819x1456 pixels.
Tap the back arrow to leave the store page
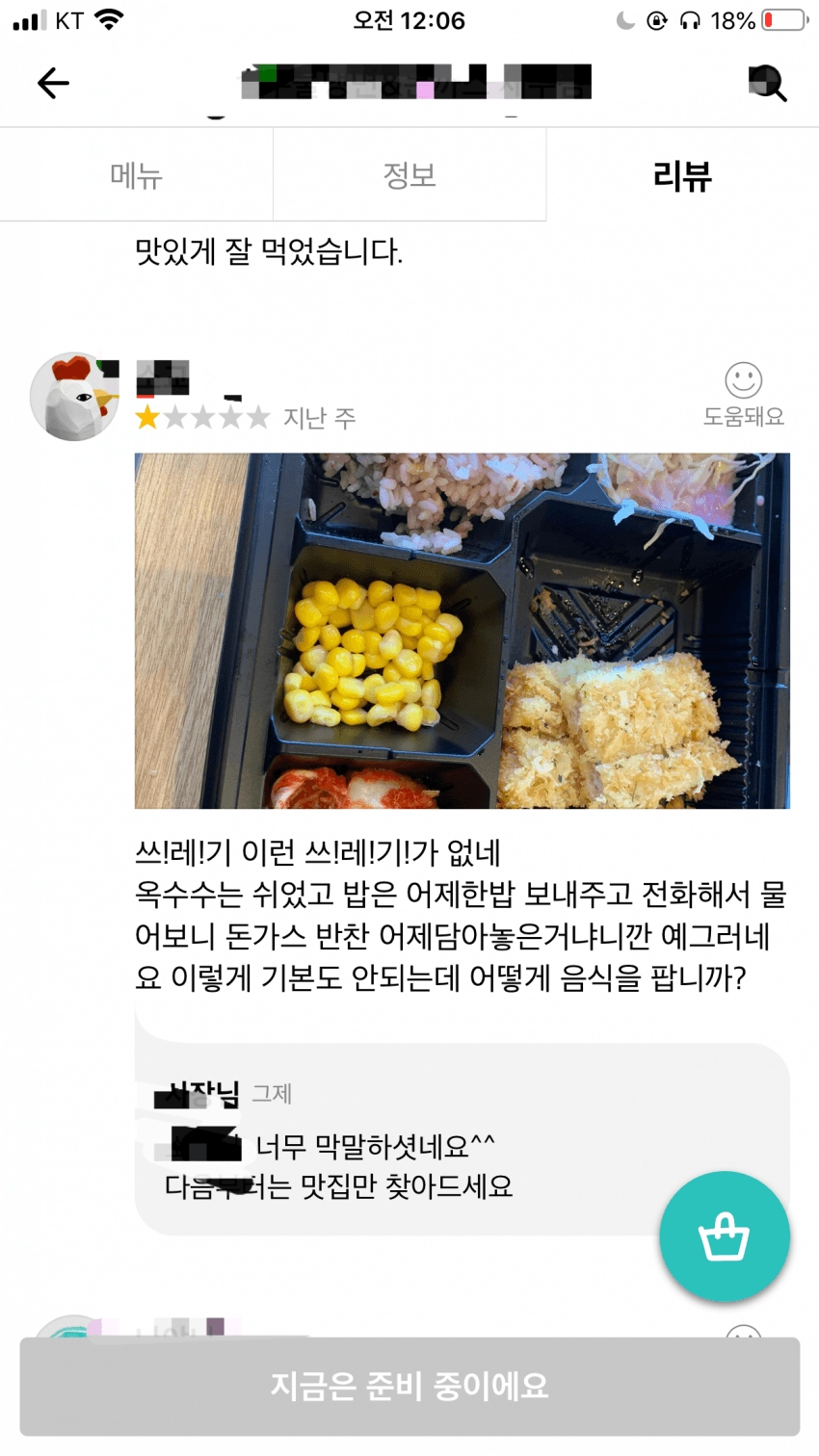coord(53,83)
